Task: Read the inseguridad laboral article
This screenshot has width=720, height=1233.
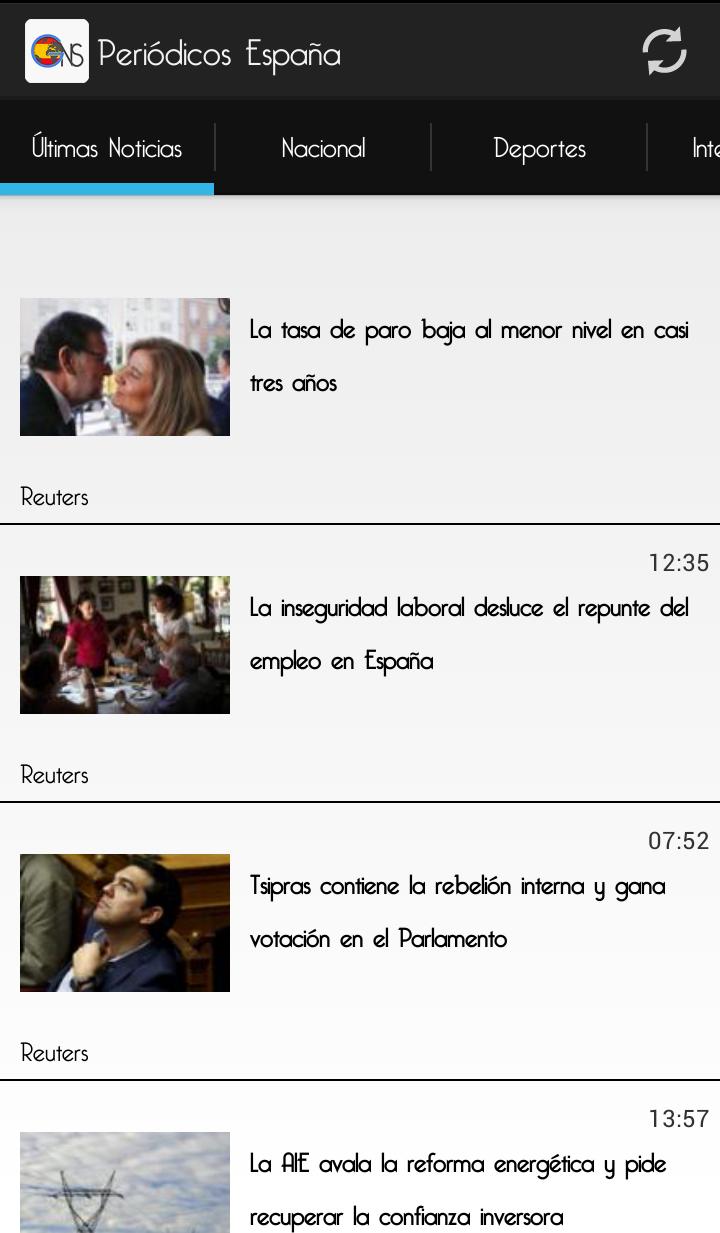Action: coord(468,635)
